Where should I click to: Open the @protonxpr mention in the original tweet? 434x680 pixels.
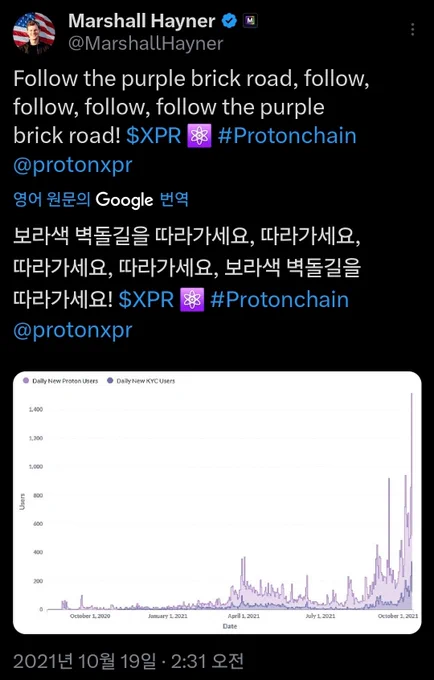coord(72,166)
